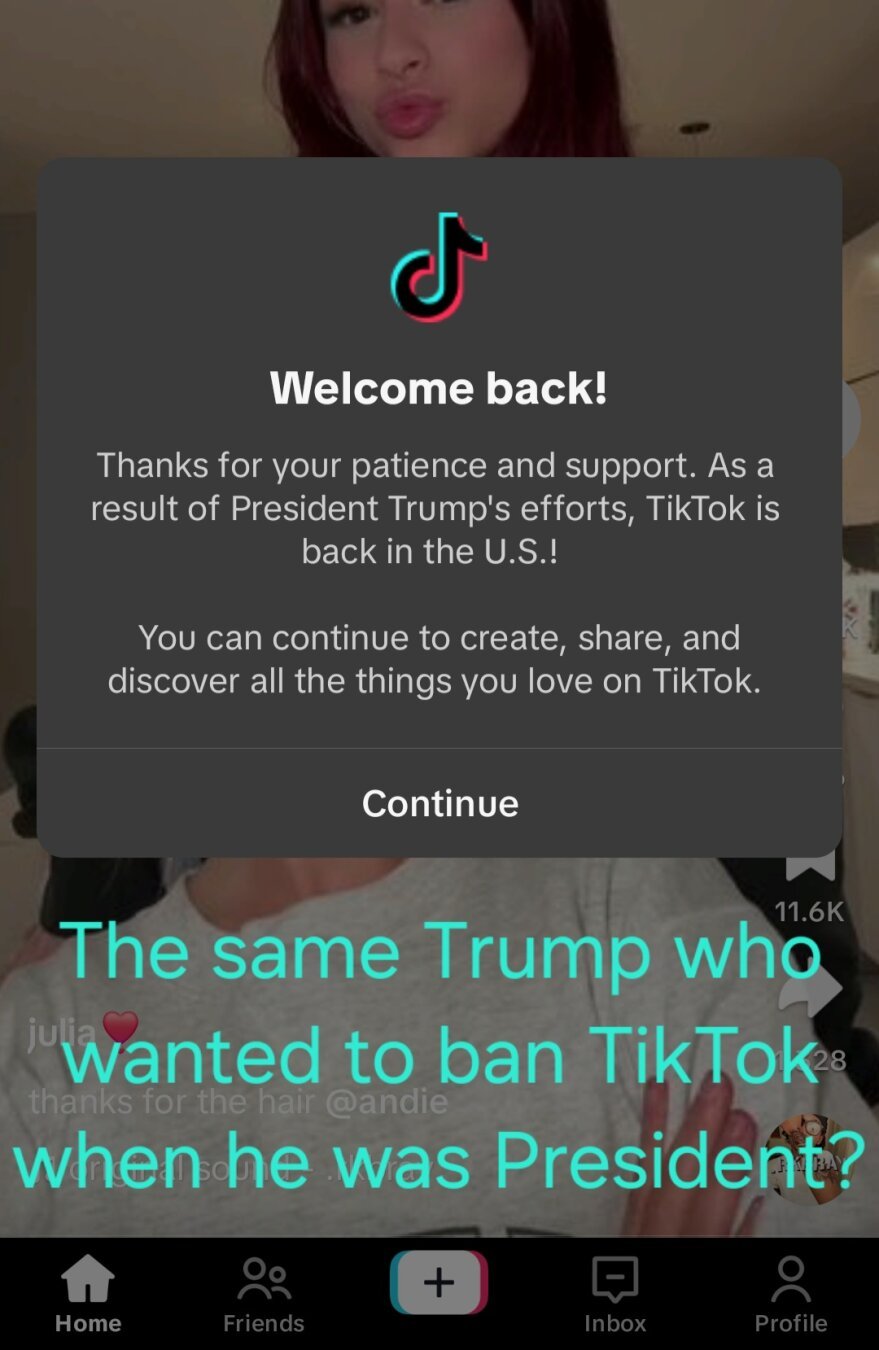Switch to the Profile tab
The height and width of the screenshot is (1350, 879).
[x=790, y=1294]
